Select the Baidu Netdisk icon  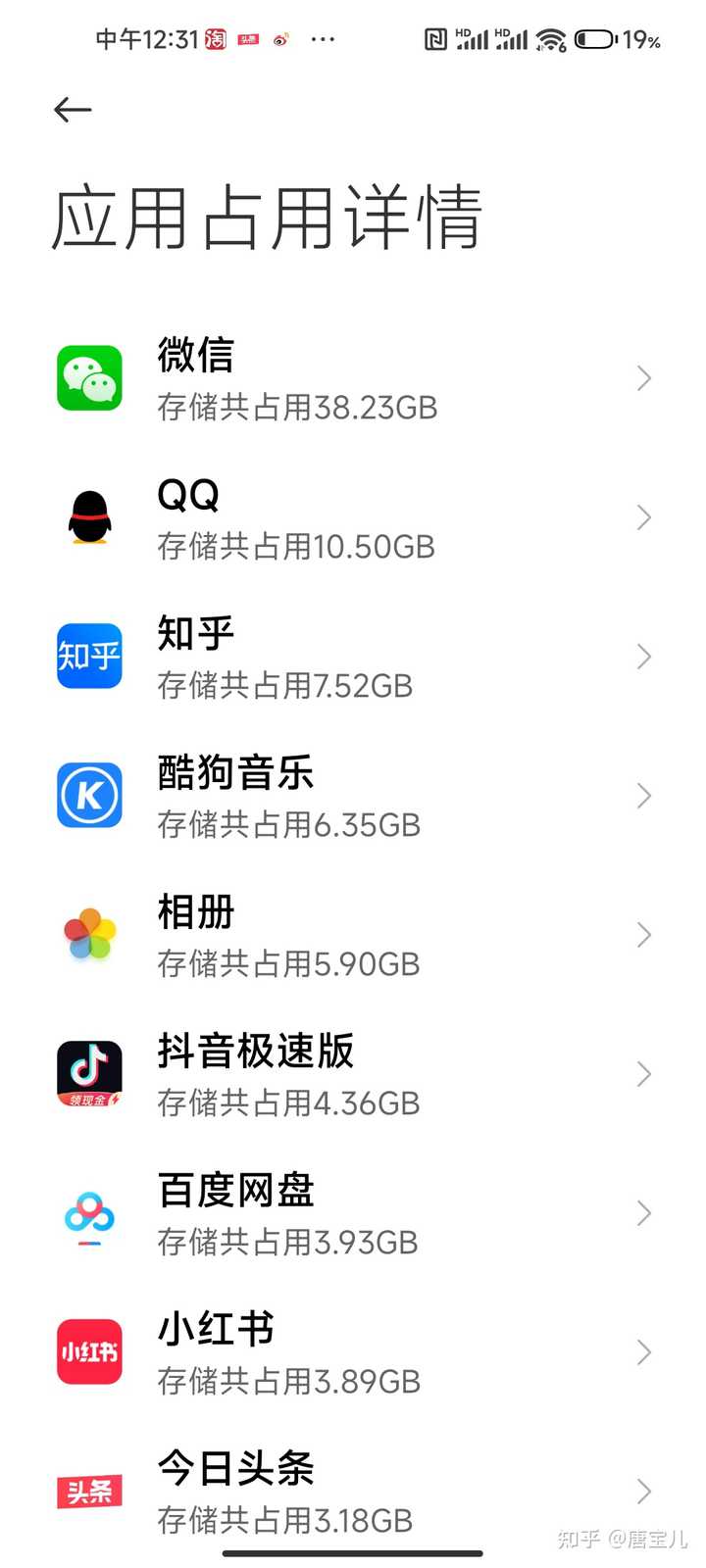(x=89, y=1213)
